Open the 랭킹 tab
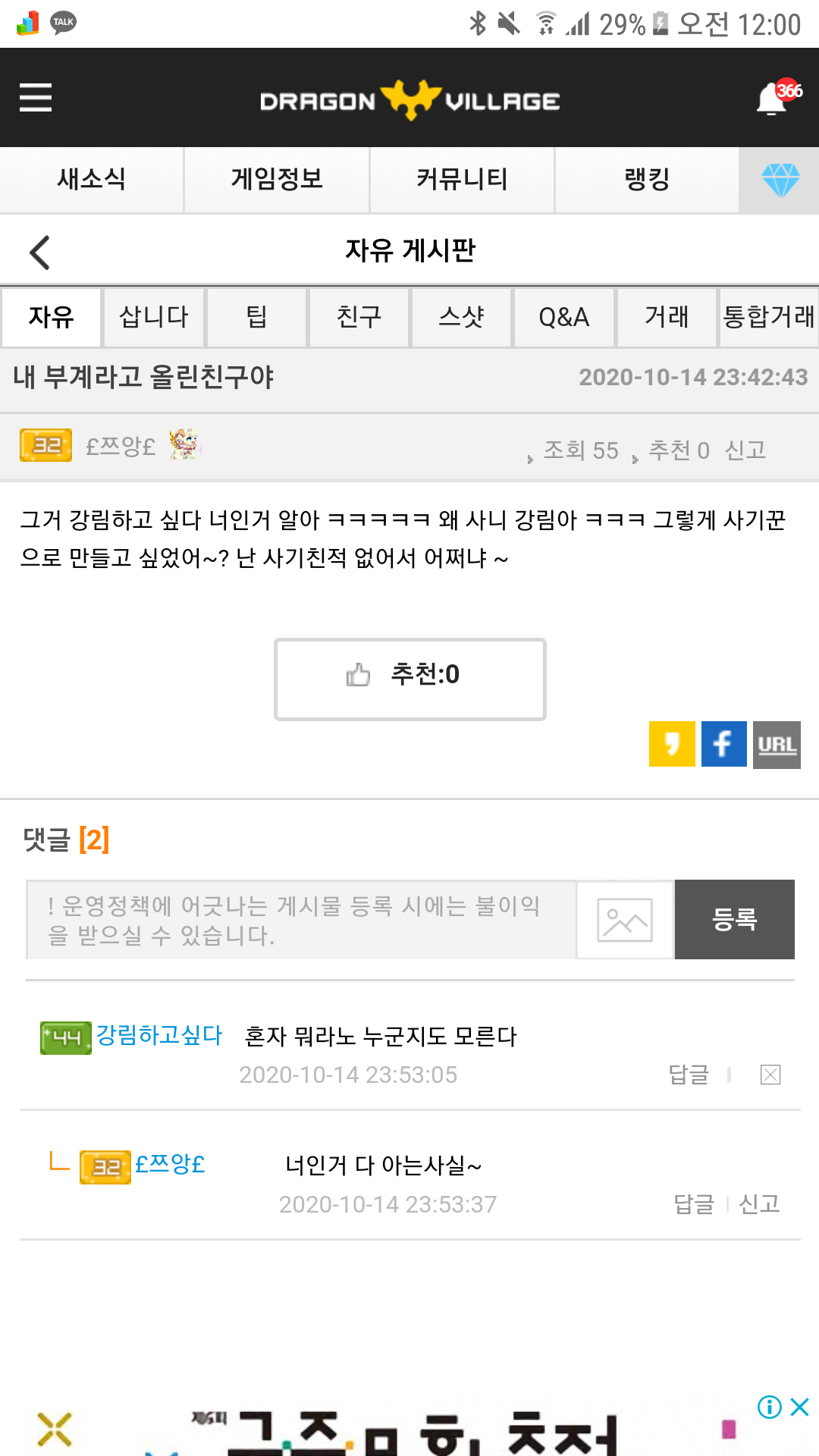Image resolution: width=819 pixels, height=1456 pixels. [647, 180]
